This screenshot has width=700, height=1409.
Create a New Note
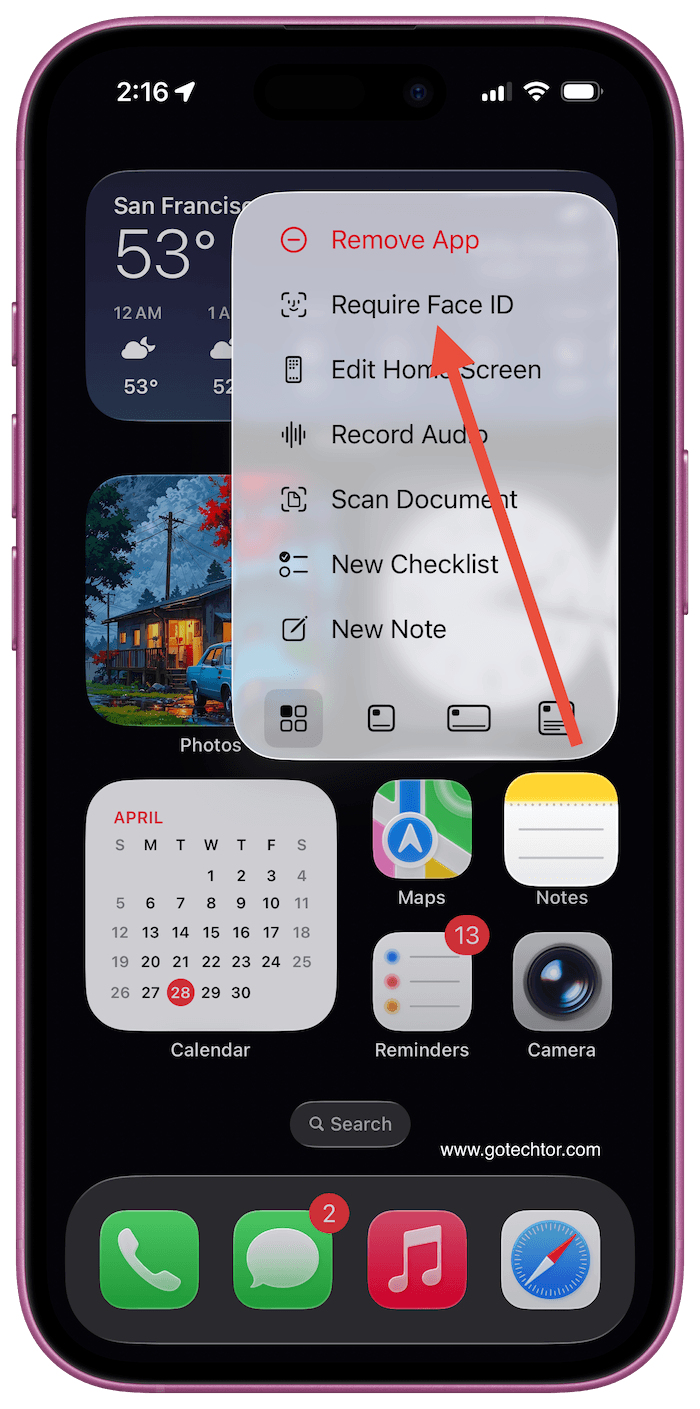click(388, 630)
